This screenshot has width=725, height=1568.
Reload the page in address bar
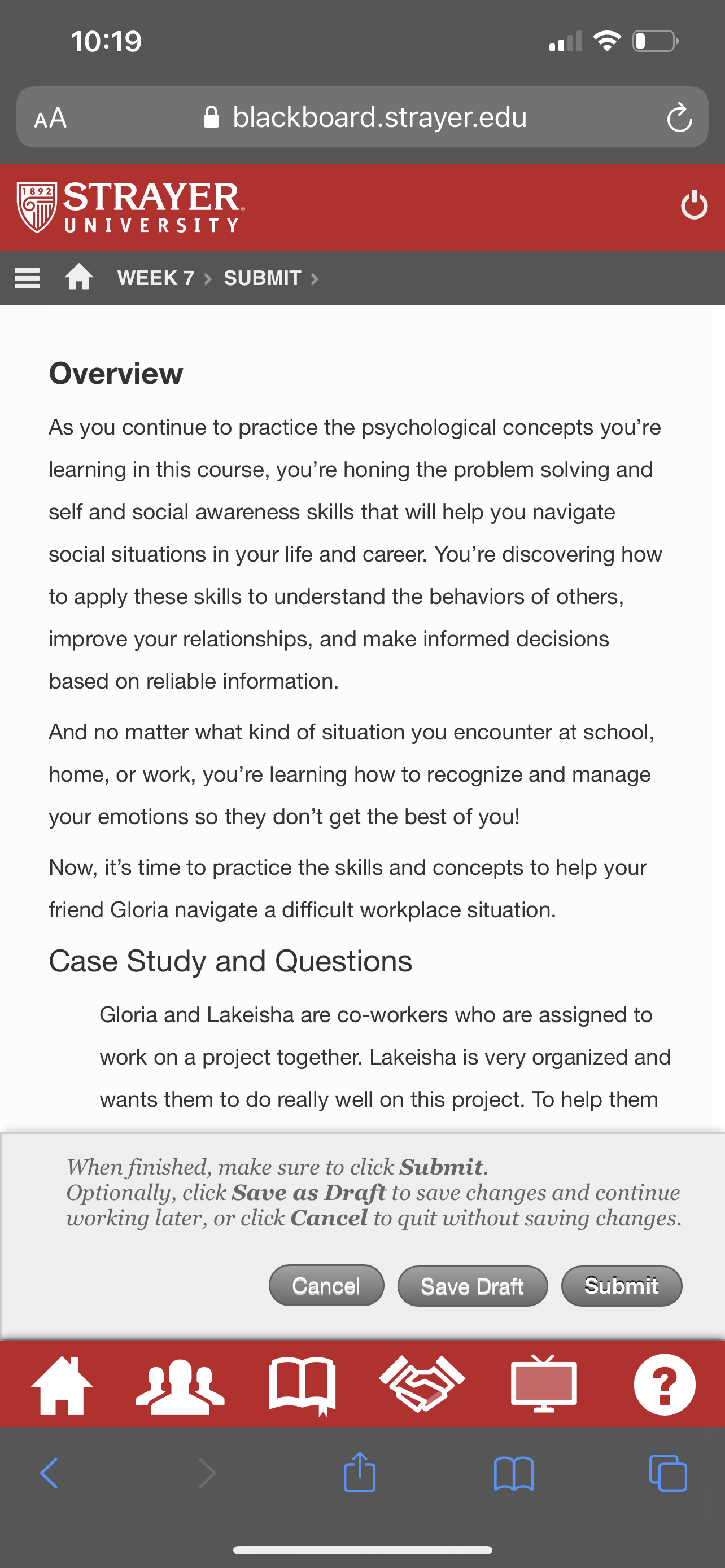click(x=679, y=117)
